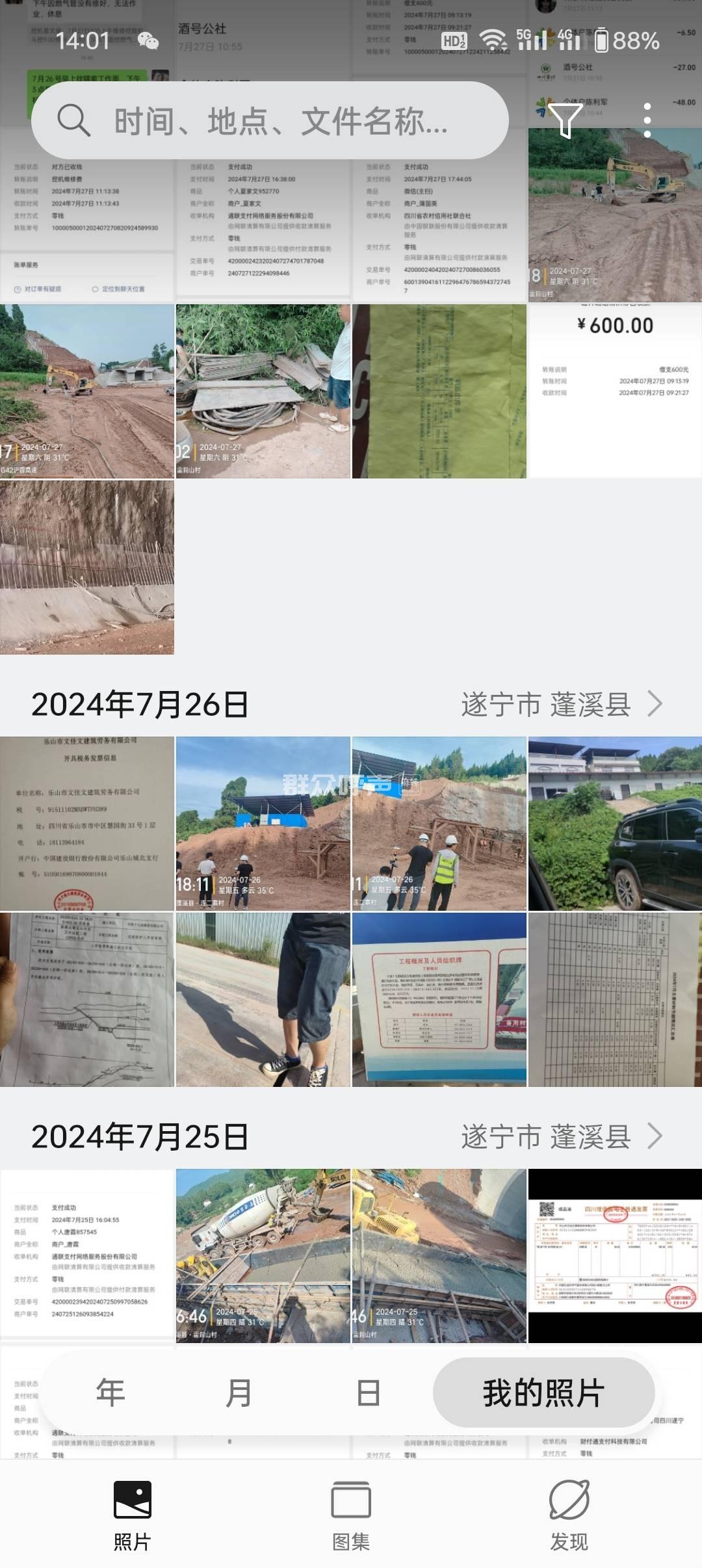The image size is (702, 1568).
Task: Open the red-stamped invoice image
Action: tap(615, 1256)
